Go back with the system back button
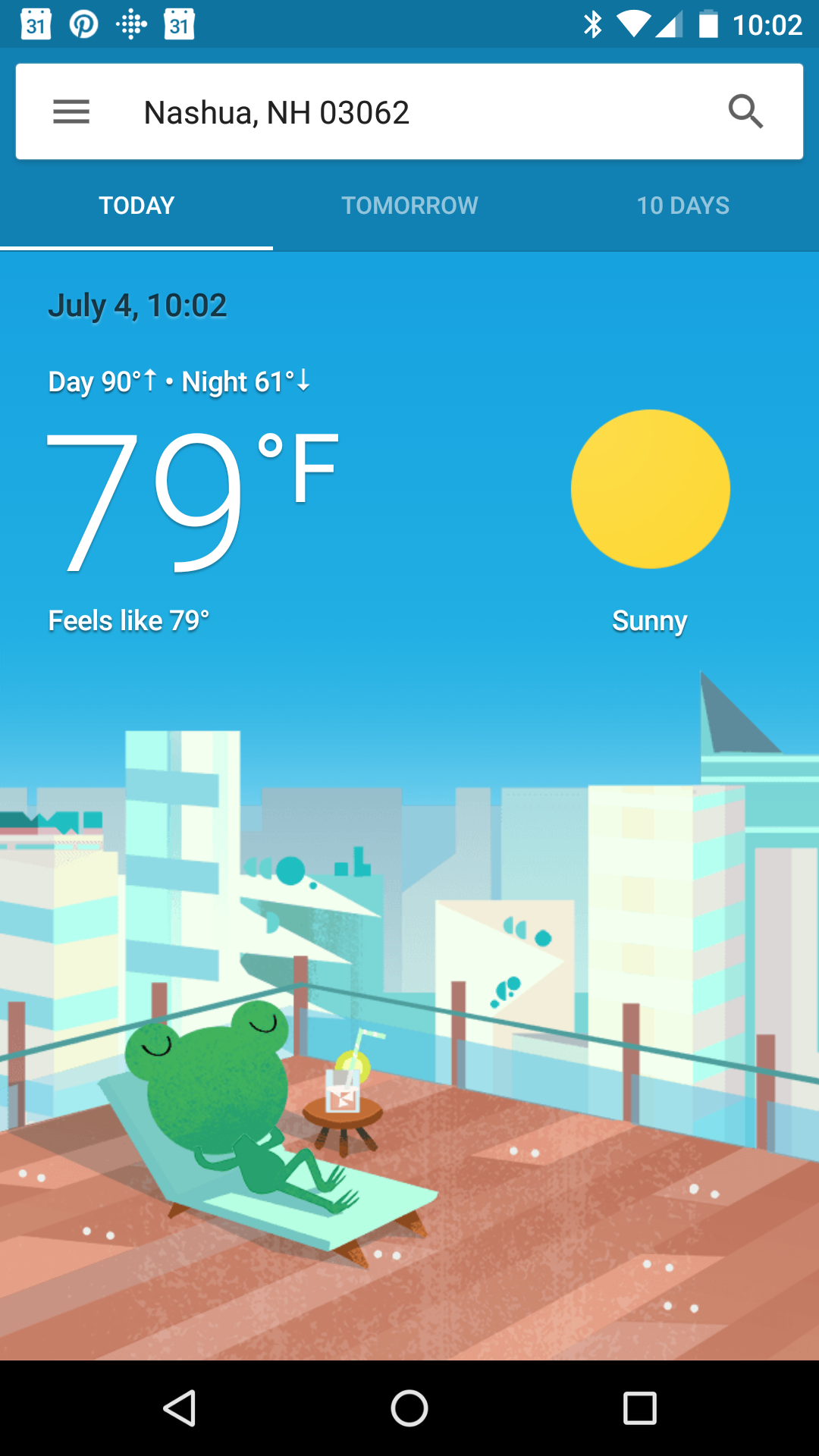 (180, 1408)
